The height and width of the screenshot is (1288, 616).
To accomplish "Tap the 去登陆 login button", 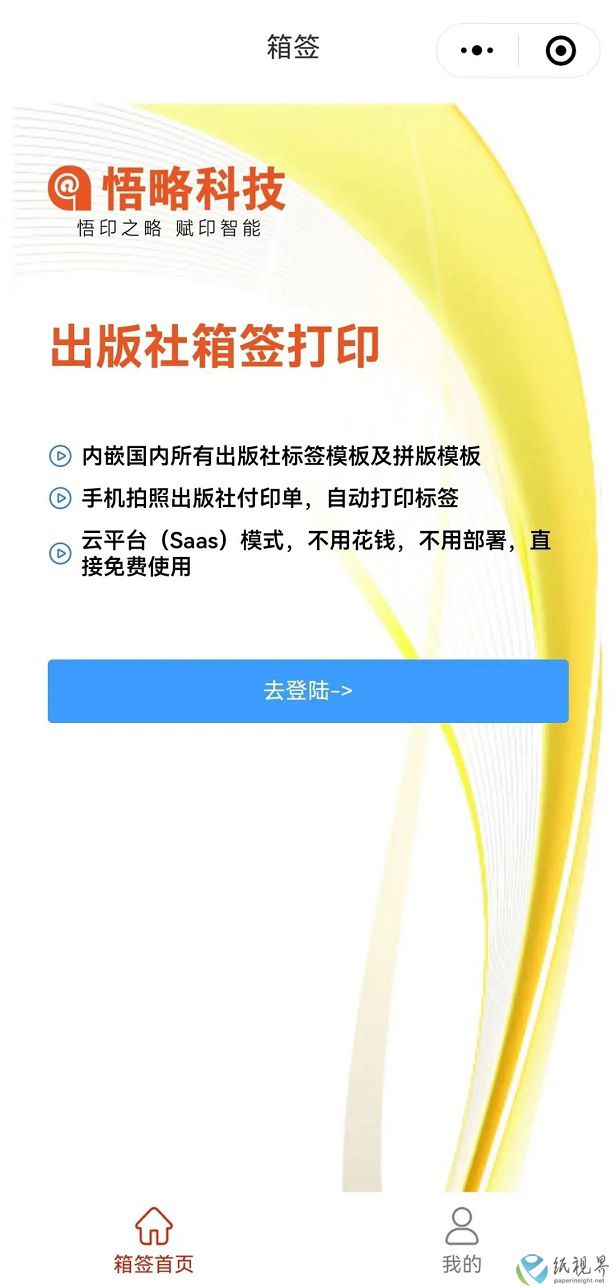I will click(x=308, y=691).
